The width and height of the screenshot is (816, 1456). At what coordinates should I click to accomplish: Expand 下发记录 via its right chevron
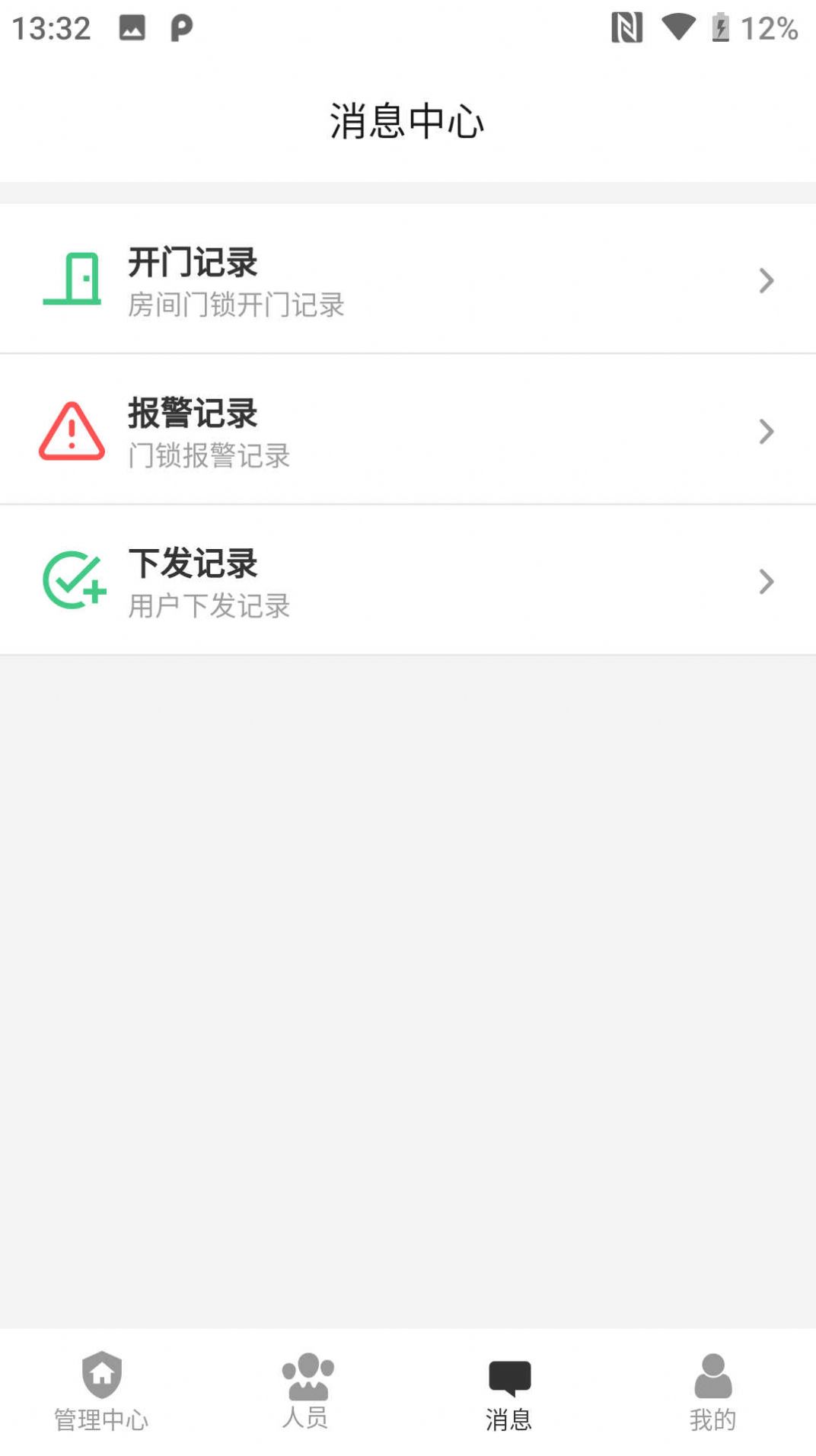pos(766,581)
